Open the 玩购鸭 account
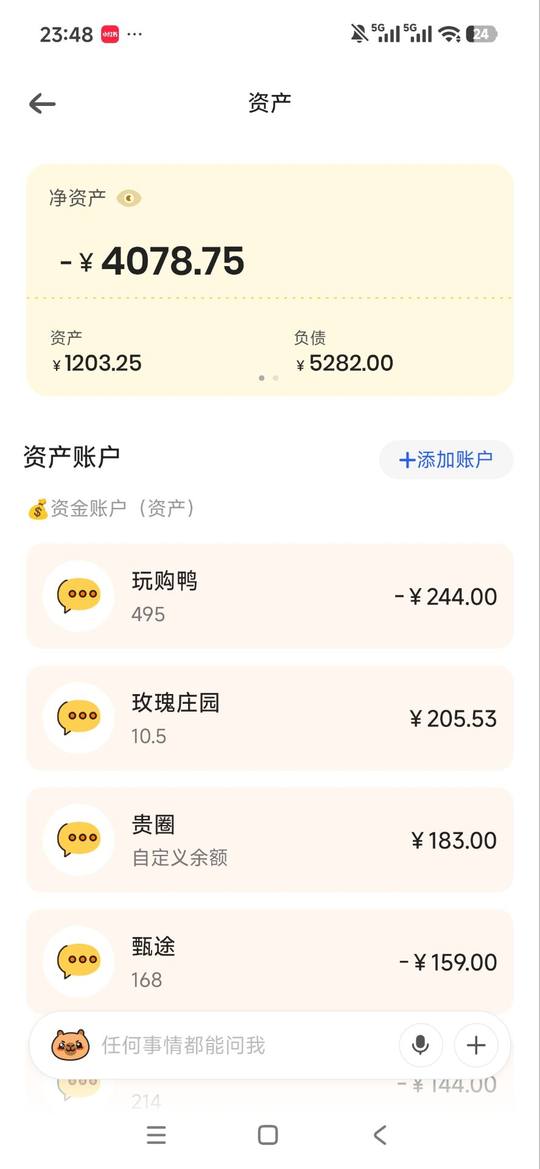 270,596
